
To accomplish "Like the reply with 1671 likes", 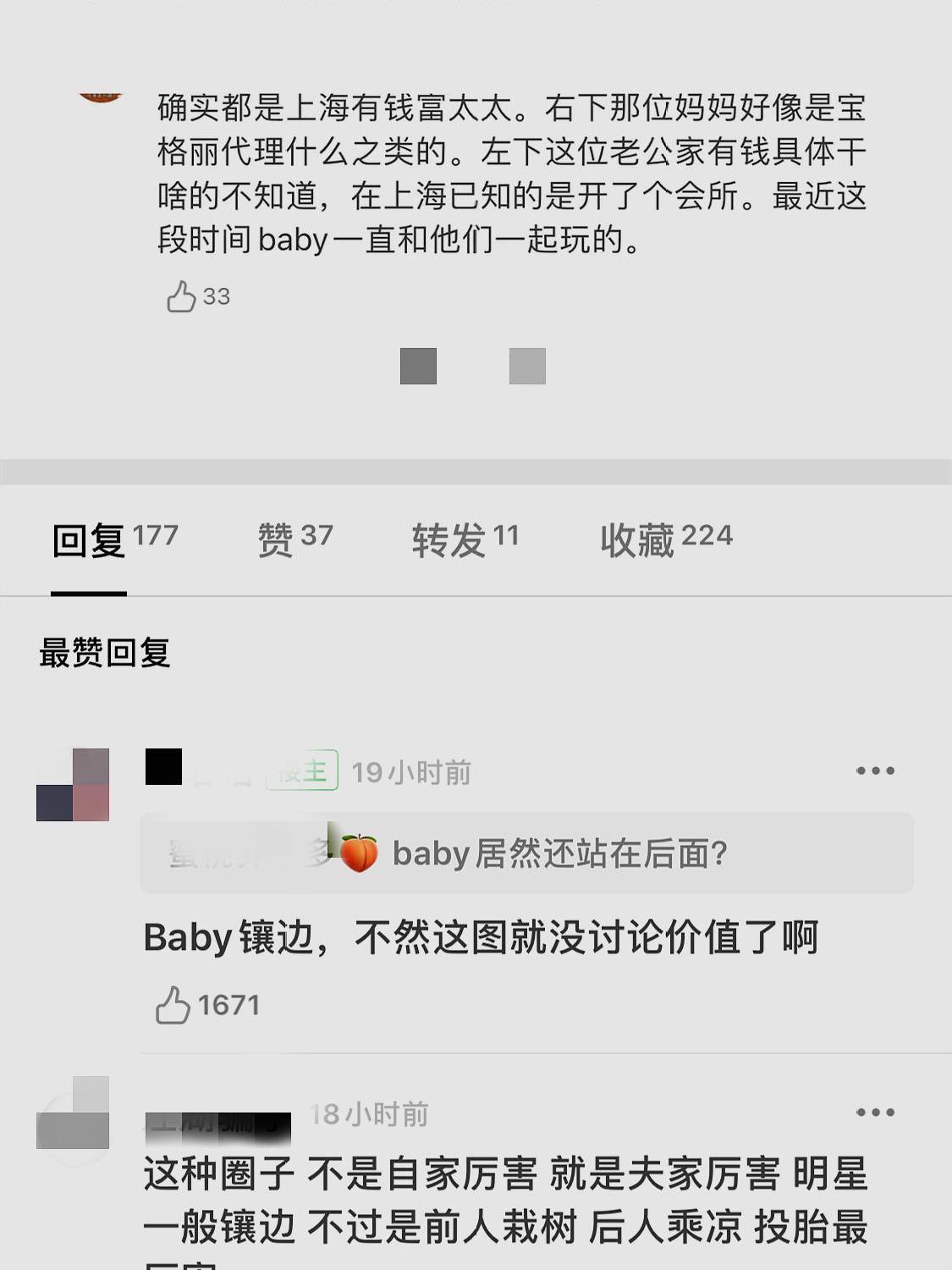I will tap(173, 1005).
